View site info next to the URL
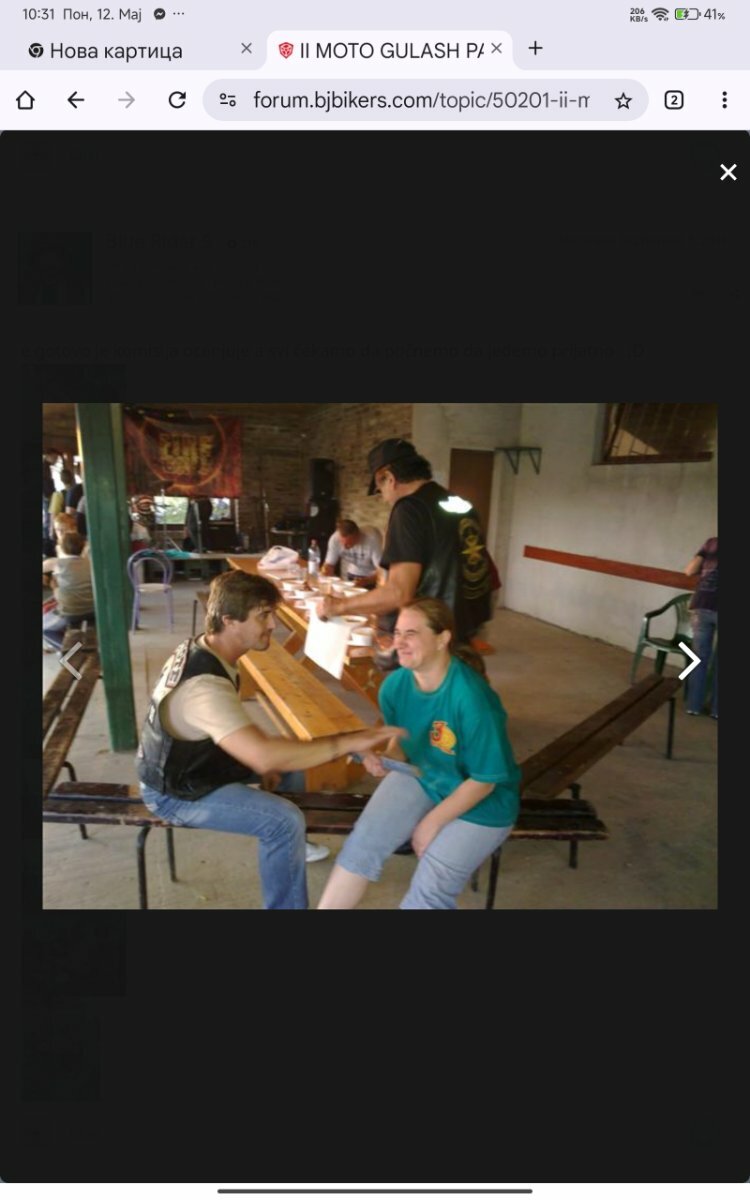The height and width of the screenshot is (1200, 750). tap(228, 100)
